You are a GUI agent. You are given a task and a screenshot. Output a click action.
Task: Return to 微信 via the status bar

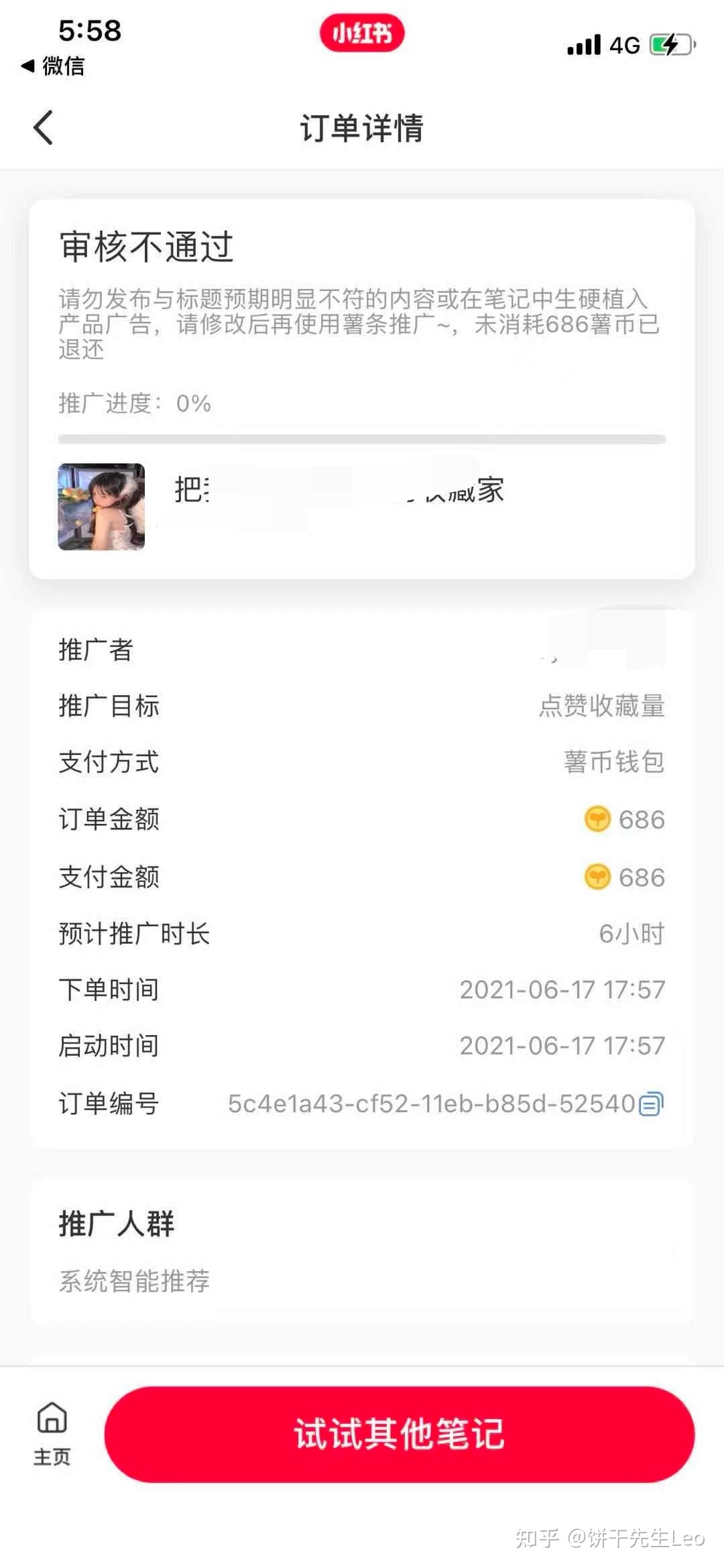tap(54, 66)
